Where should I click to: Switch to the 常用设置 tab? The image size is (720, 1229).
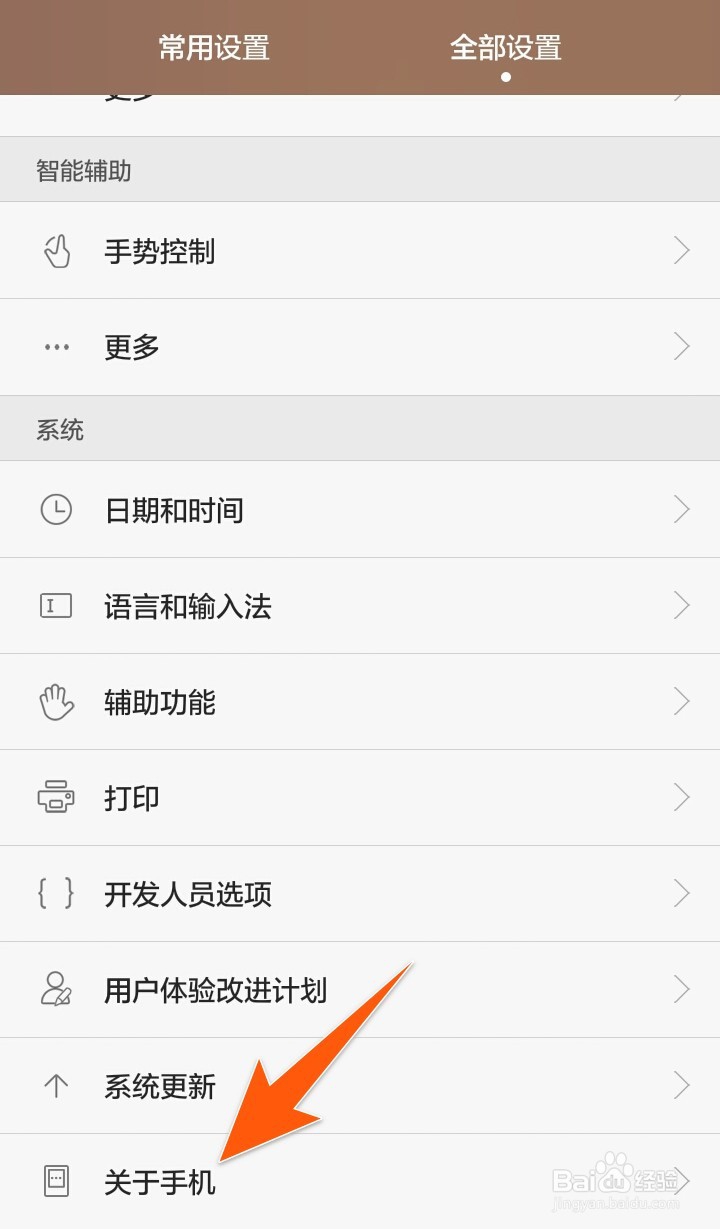click(x=214, y=48)
